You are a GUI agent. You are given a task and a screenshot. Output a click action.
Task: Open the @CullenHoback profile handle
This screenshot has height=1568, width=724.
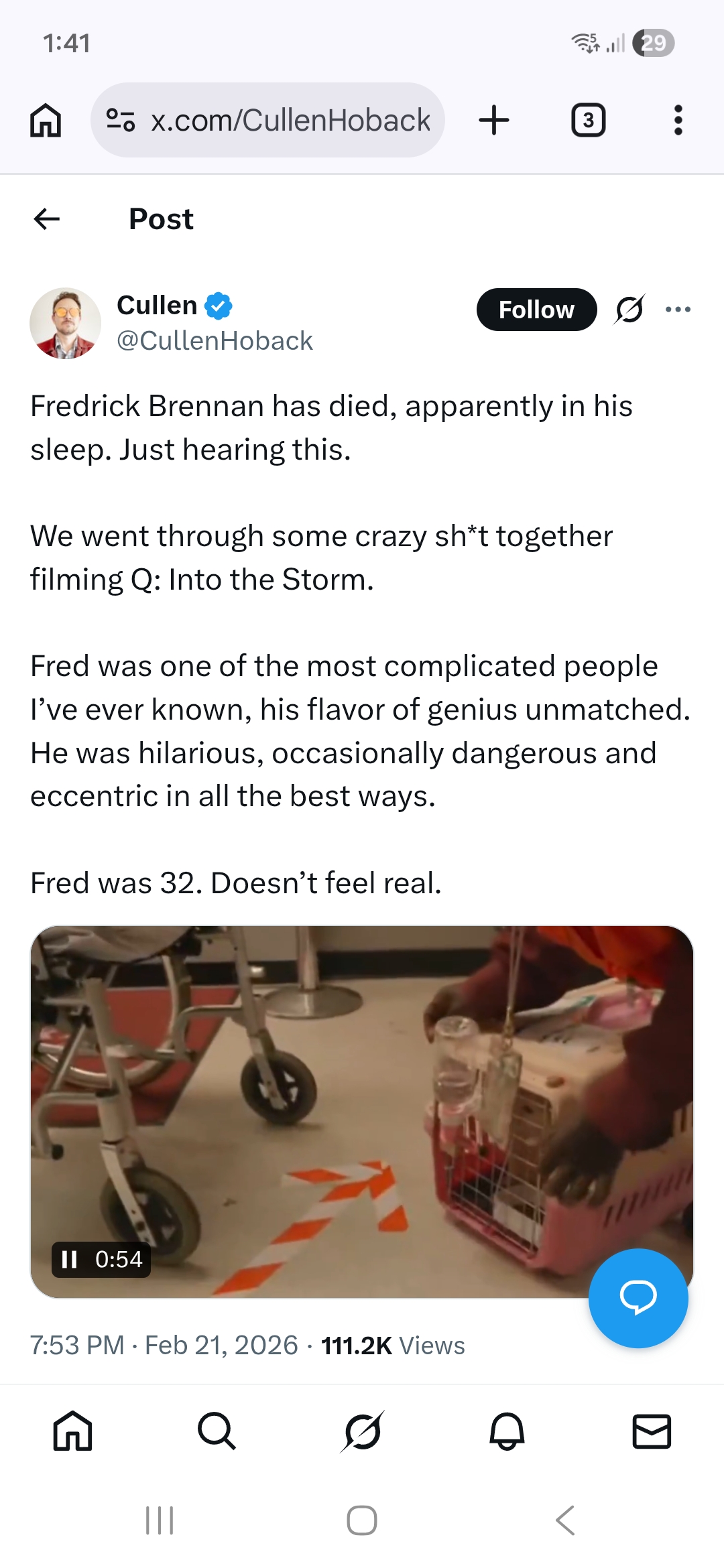click(215, 341)
